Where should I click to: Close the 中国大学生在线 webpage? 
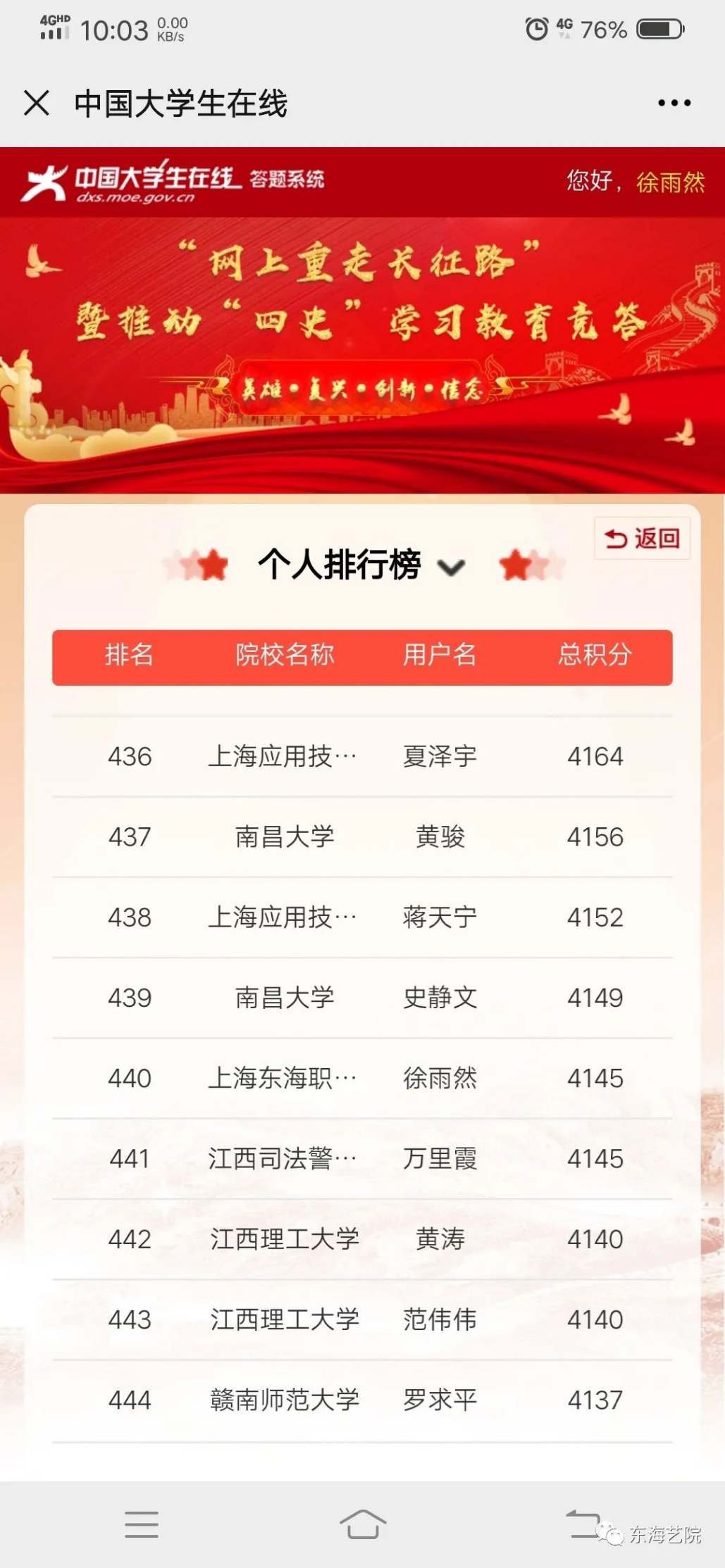37,103
